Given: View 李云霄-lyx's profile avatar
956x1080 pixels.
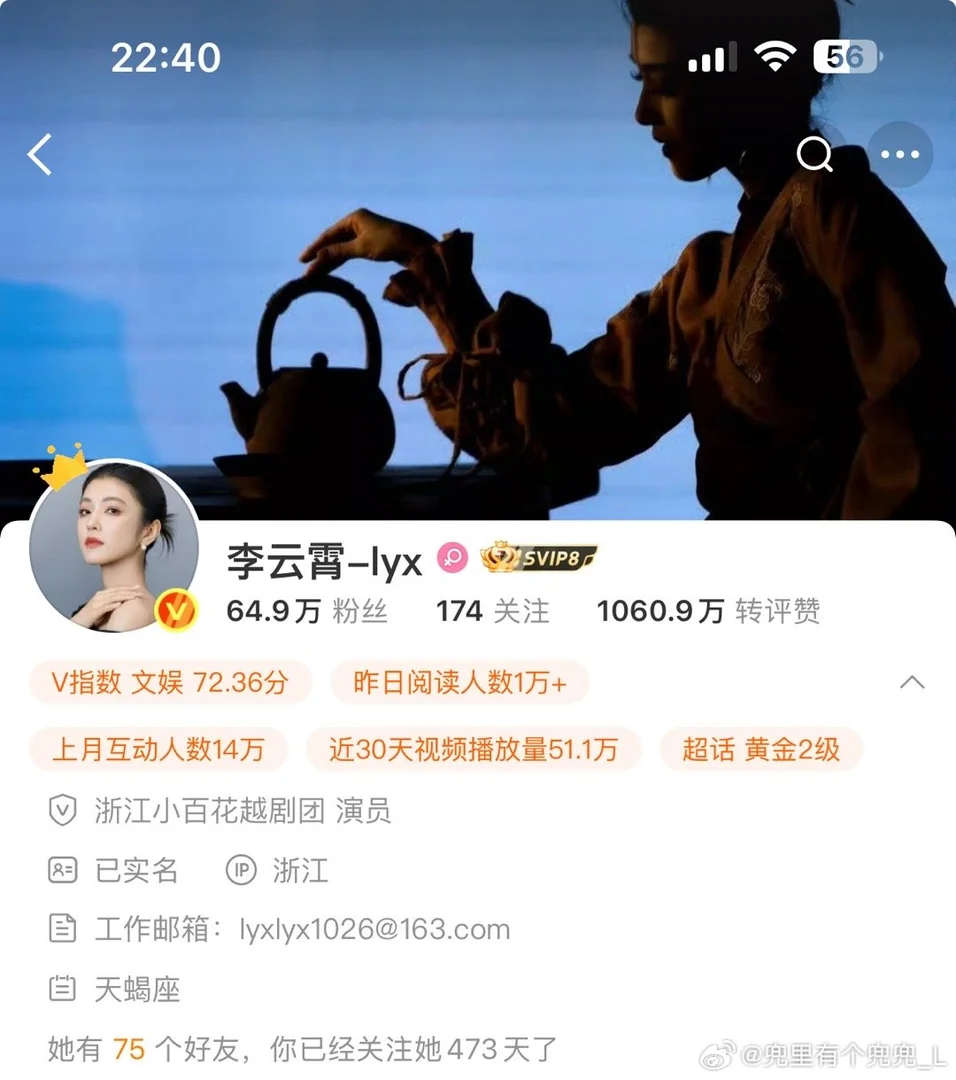Looking at the screenshot, I should pyautogui.click(x=113, y=547).
